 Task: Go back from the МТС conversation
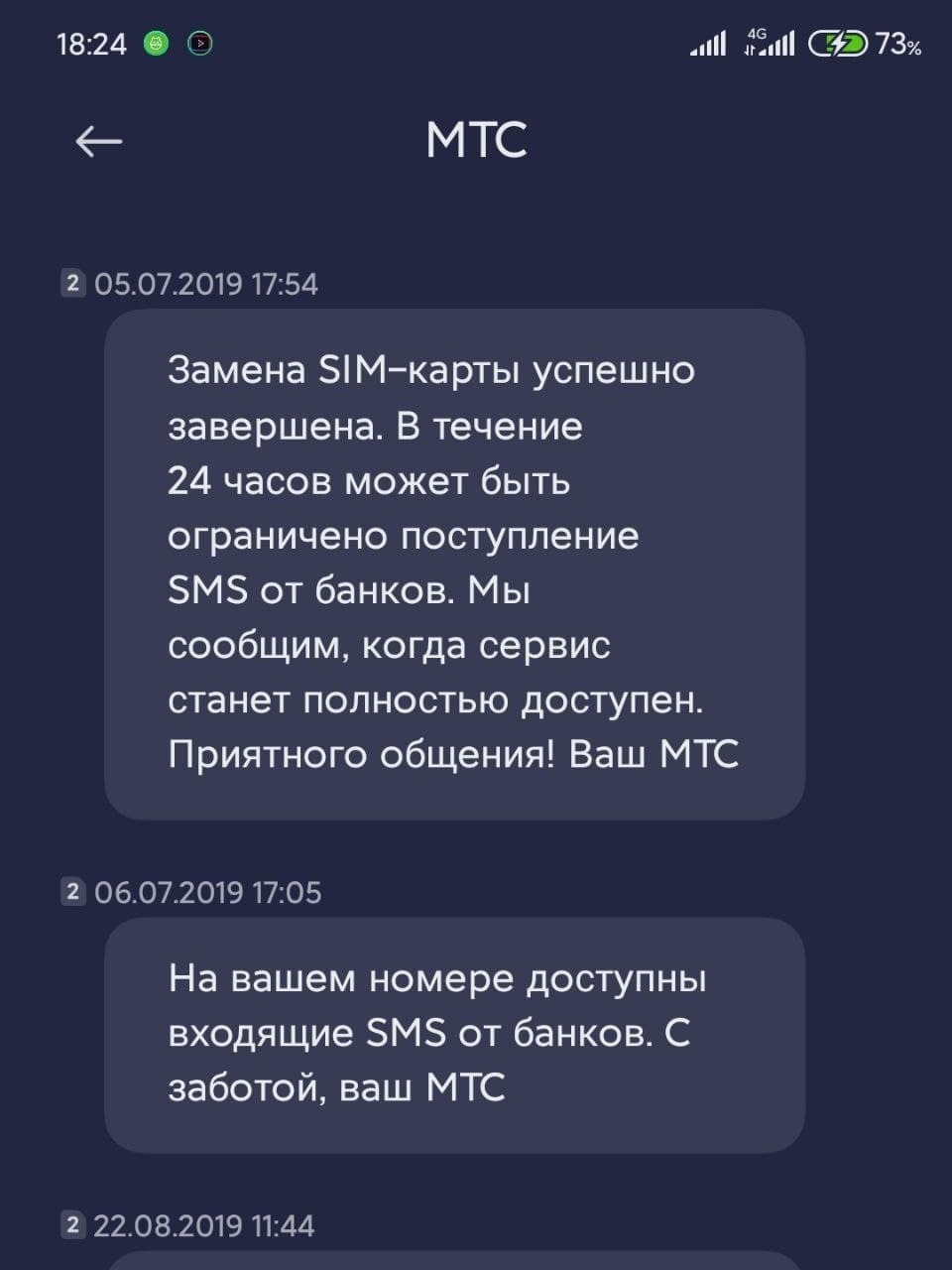pyautogui.click(x=98, y=142)
